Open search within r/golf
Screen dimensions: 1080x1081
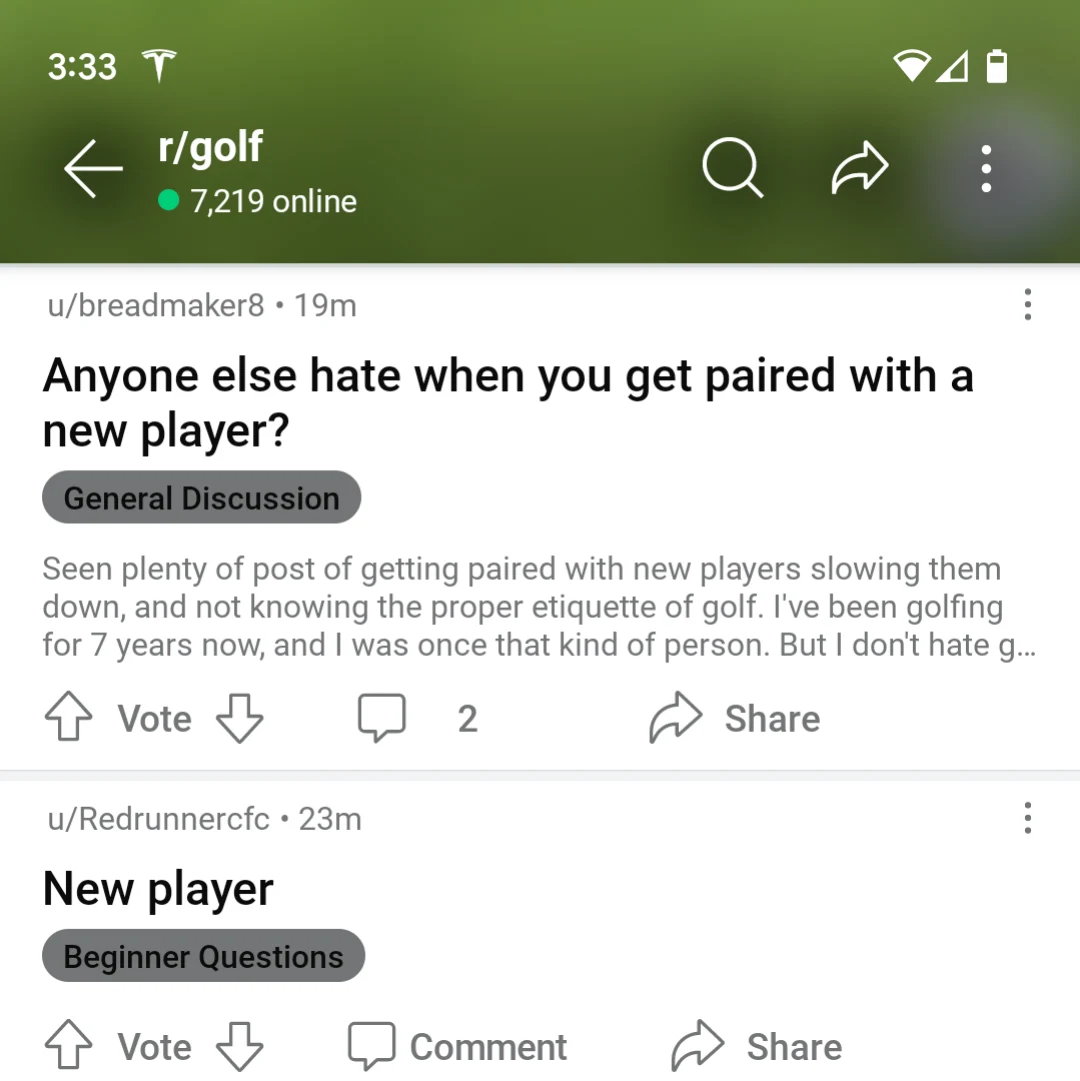pos(733,167)
